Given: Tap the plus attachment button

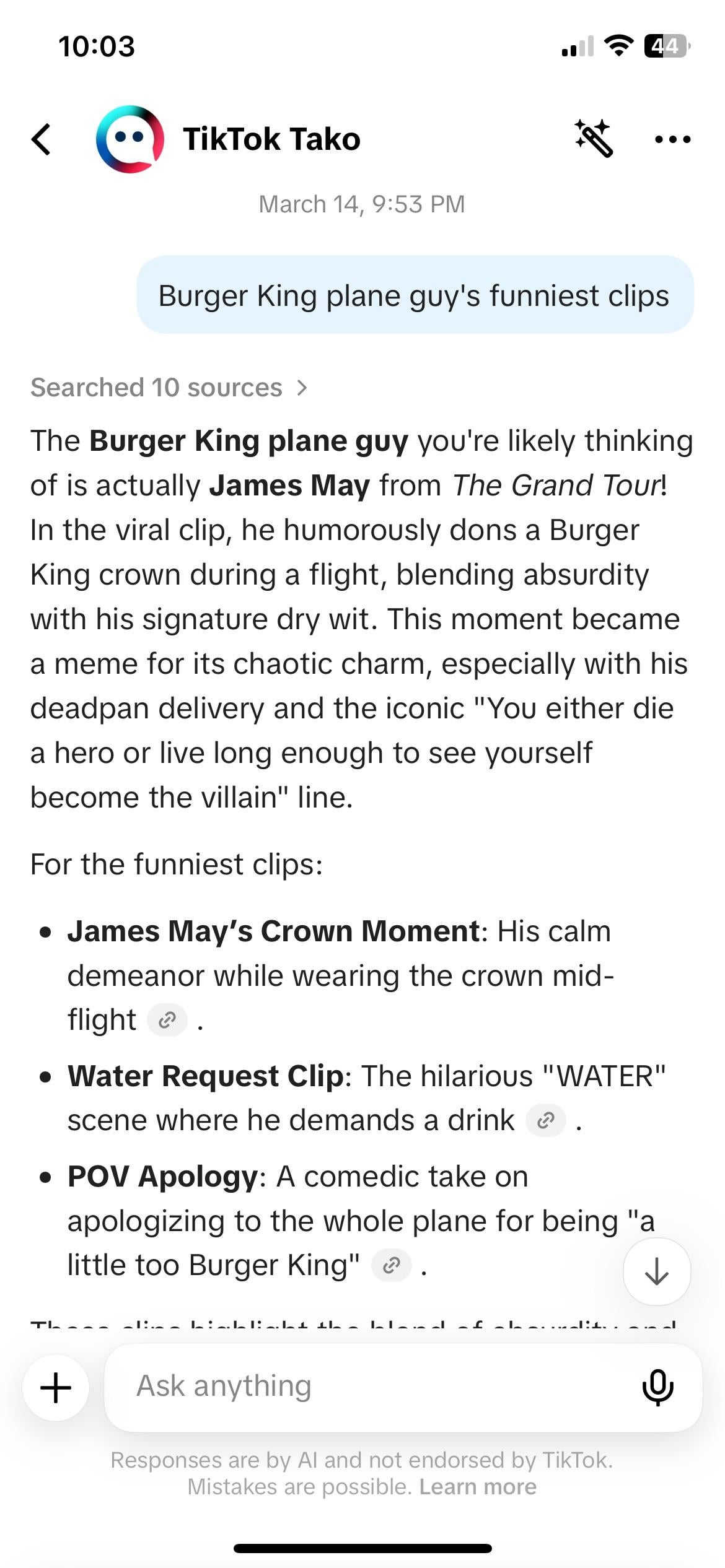Looking at the screenshot, I should pos(56,1387).
